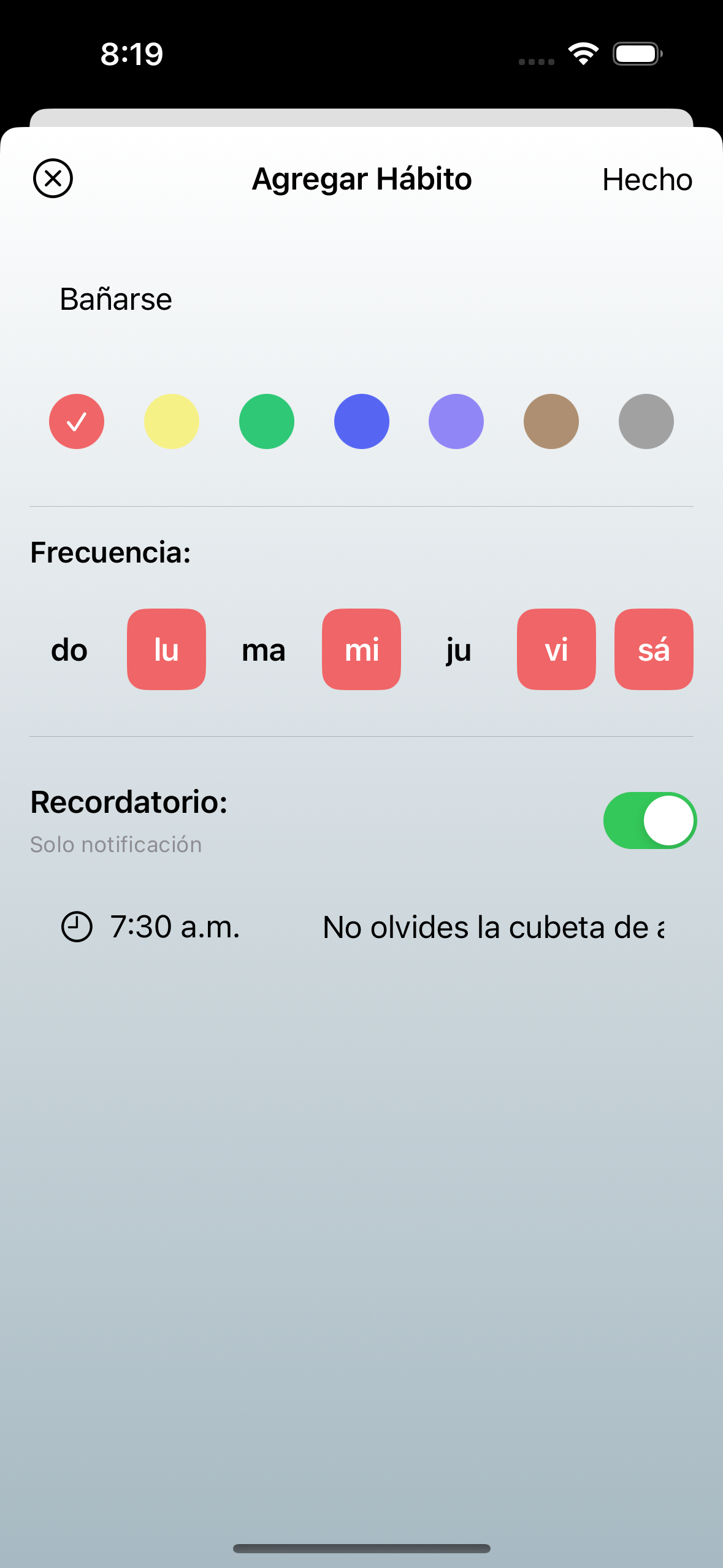Close the Agregar Hábito sheet
This screenshot has height=1568, width=723.
[53, 179]
